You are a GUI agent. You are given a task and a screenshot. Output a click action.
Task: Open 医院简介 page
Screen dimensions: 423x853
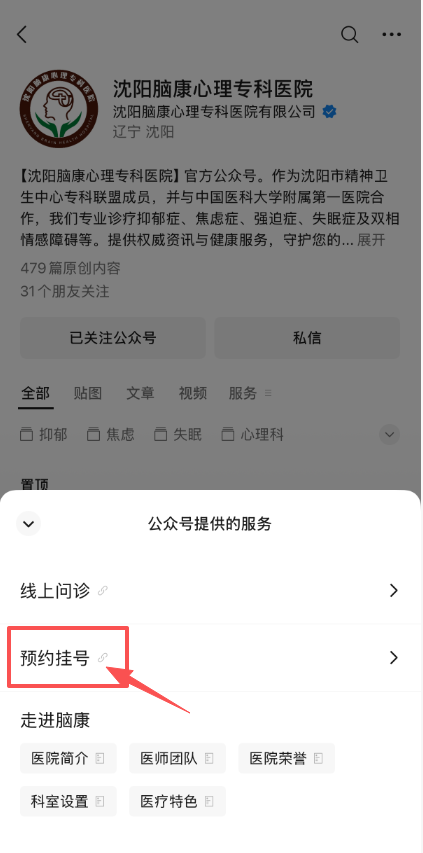[69, 758]
